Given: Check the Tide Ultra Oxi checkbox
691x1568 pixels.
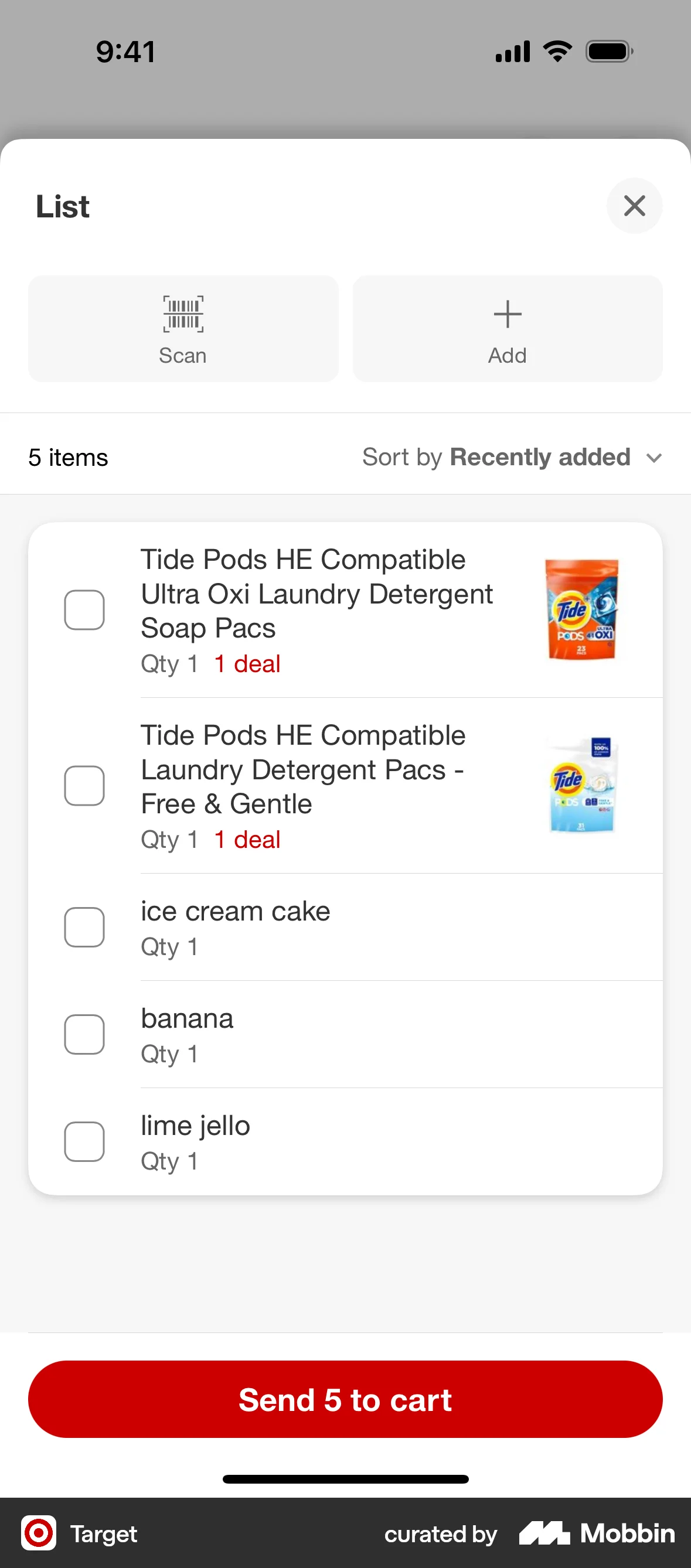Looking at the screenshot, I should (x=84, y=609).
